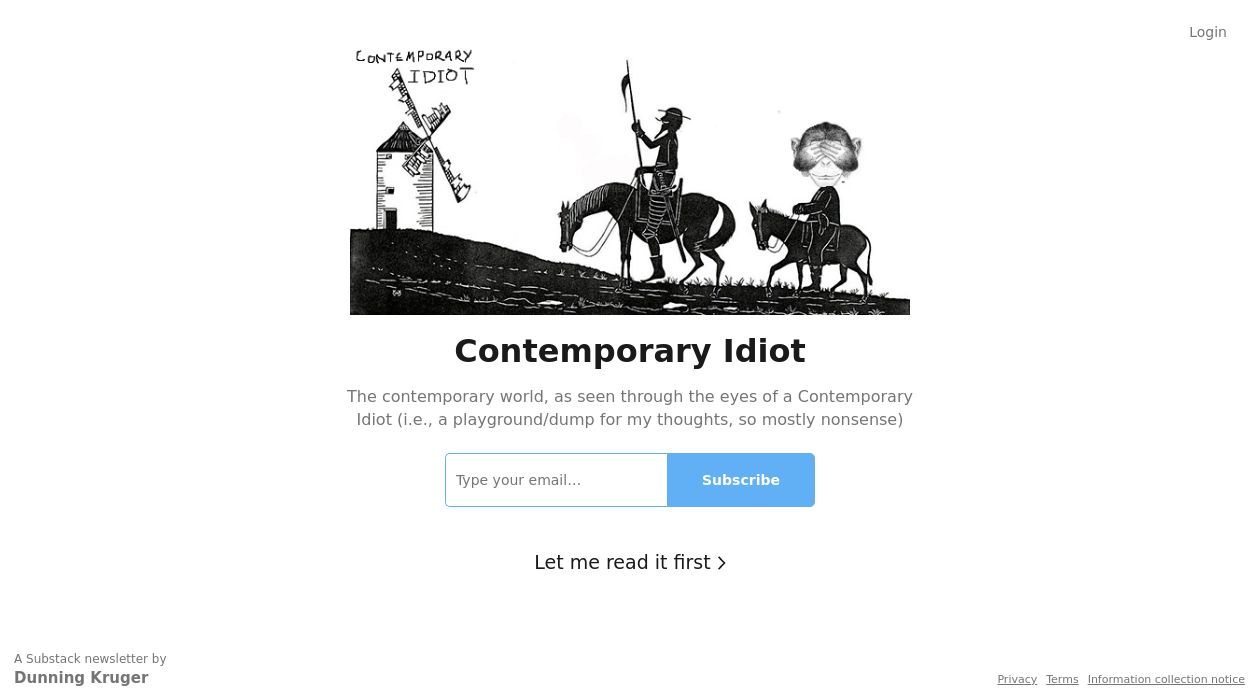This screenshot has width=1260, height=700.
Task: Open Let me read it first
Action: (x=629, y=562)
